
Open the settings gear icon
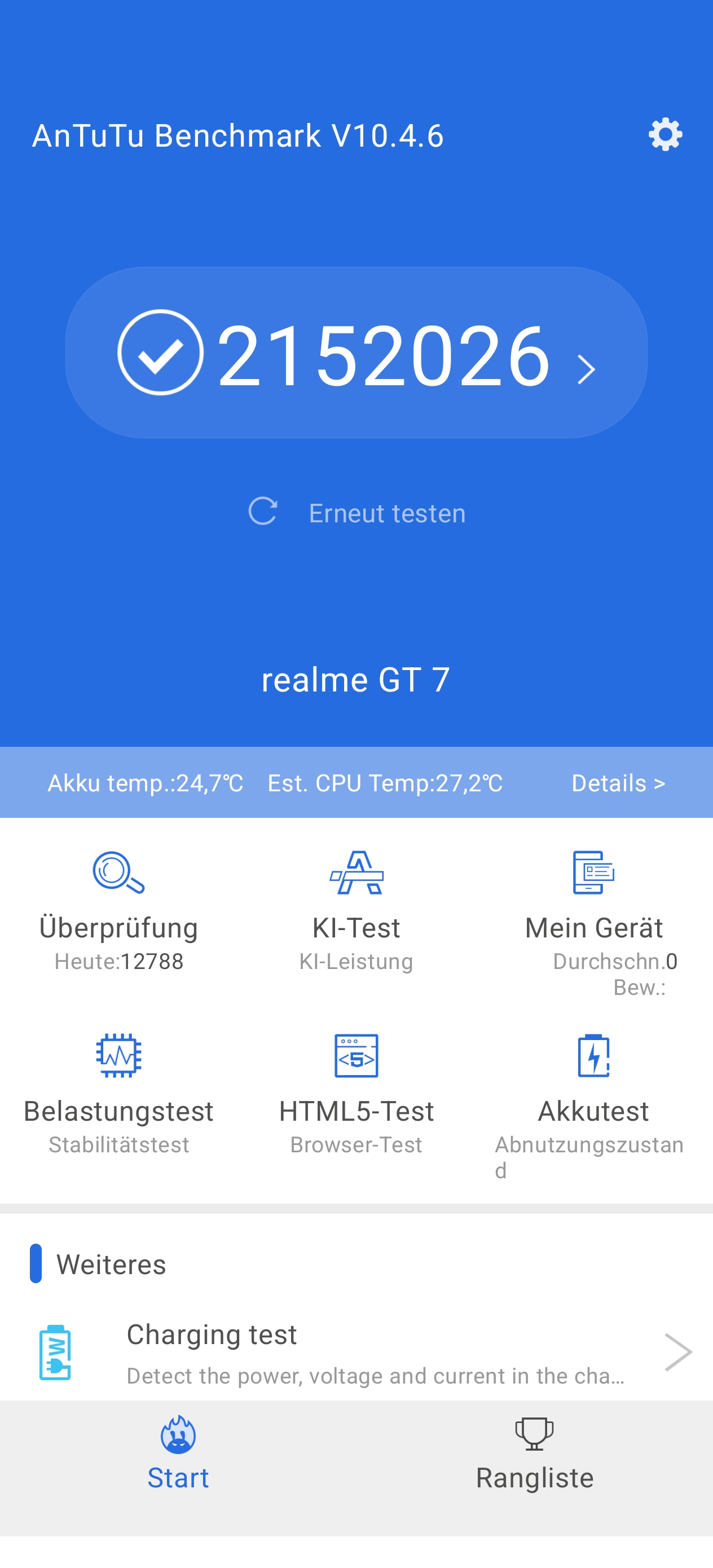point(665,135)
